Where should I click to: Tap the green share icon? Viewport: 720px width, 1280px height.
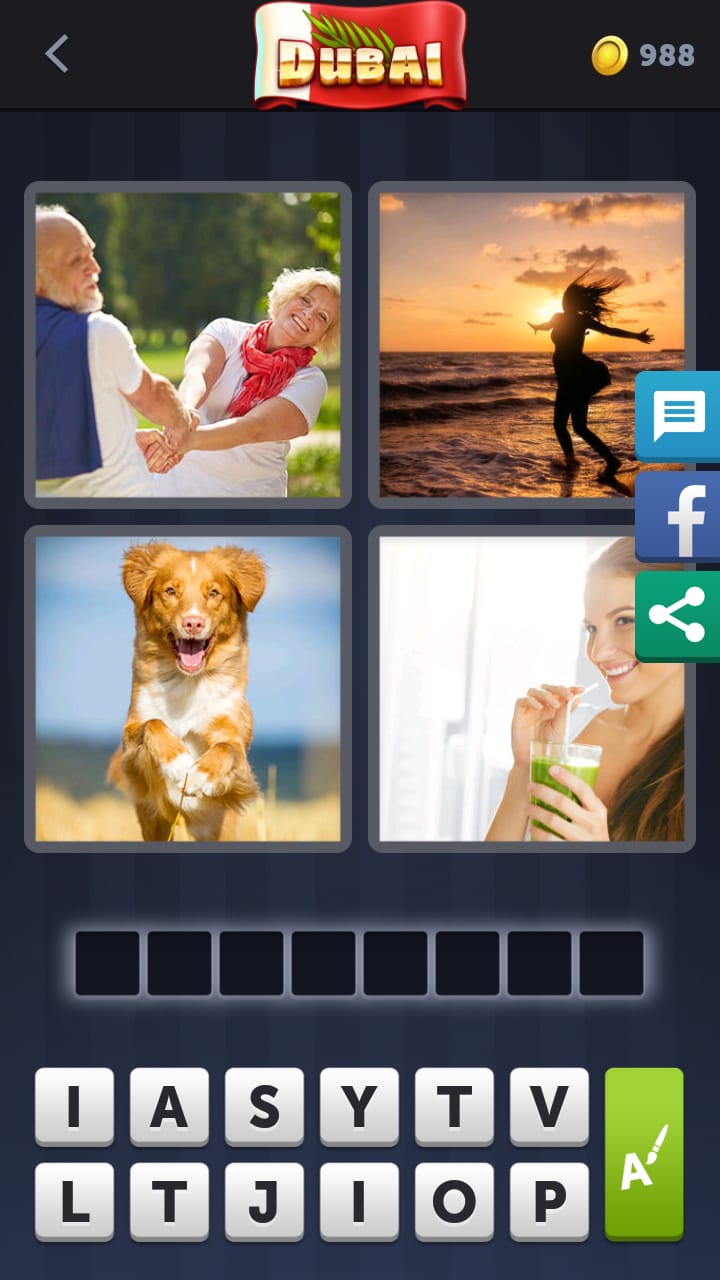pos(679,615)
